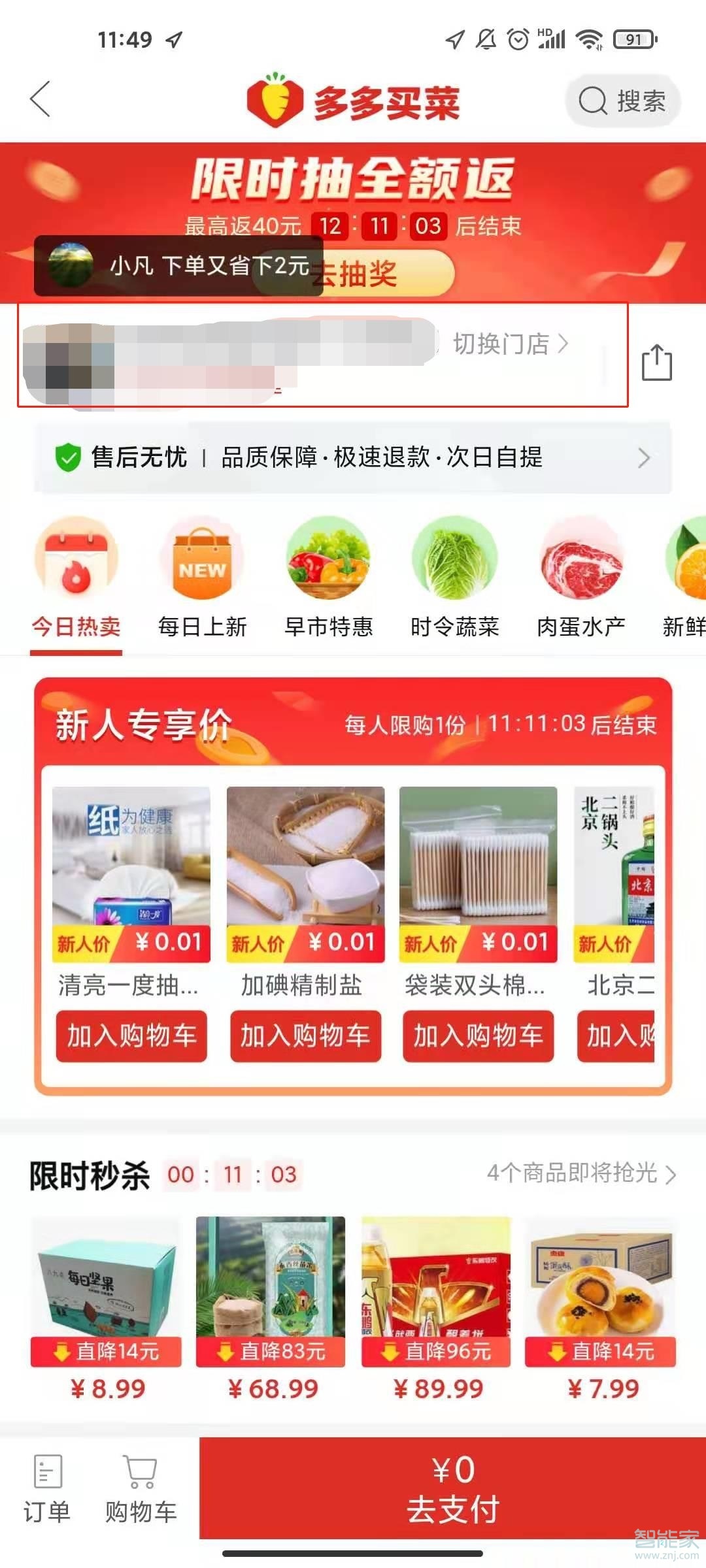706x1568 pixels.
Task: Switch to the 今日热卖 tab
Action: pyautogui.click(x=76, y=625)
